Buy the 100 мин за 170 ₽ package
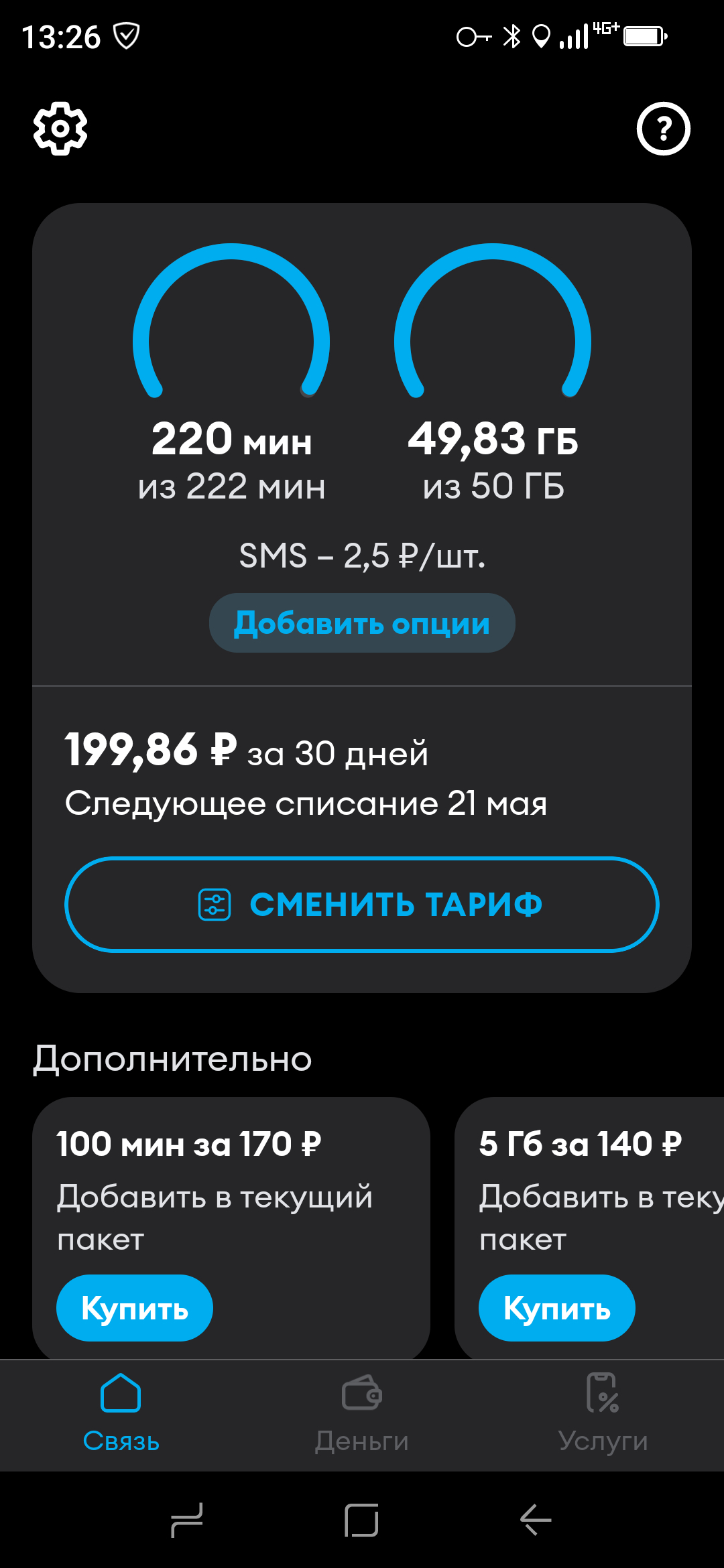724x1568 pixels. click(x=135, y=1308)
